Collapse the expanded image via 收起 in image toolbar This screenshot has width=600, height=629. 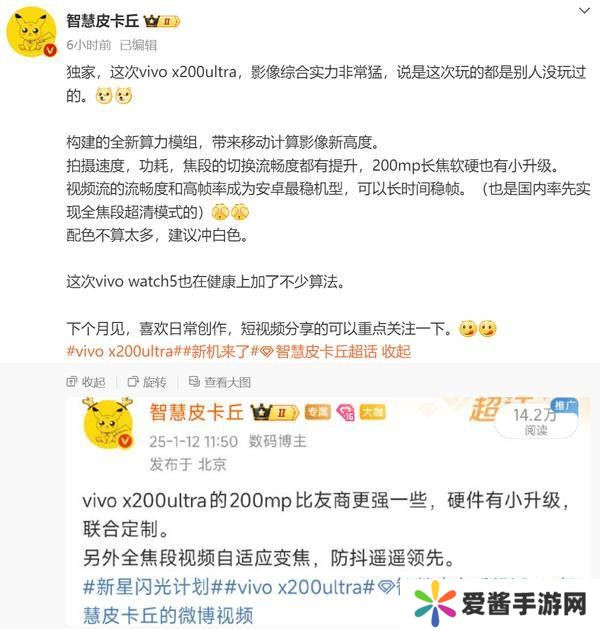(x=86, y=381)
